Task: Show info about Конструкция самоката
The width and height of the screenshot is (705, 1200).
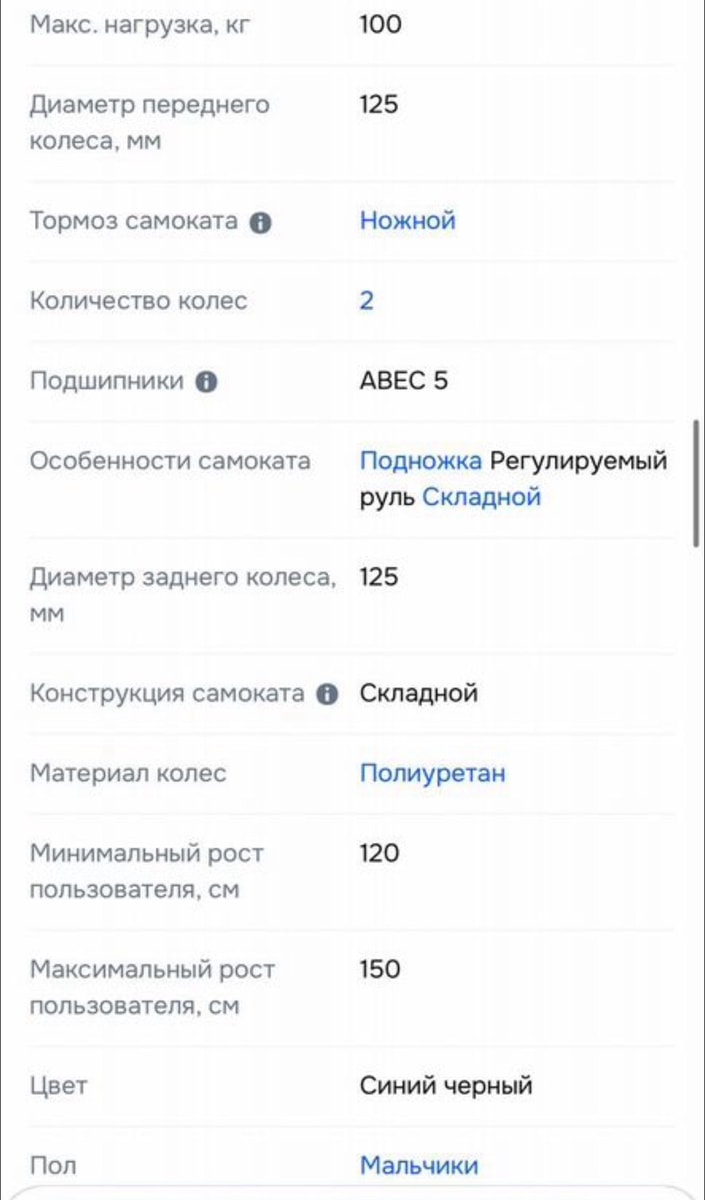Action: tap(327, 694)
